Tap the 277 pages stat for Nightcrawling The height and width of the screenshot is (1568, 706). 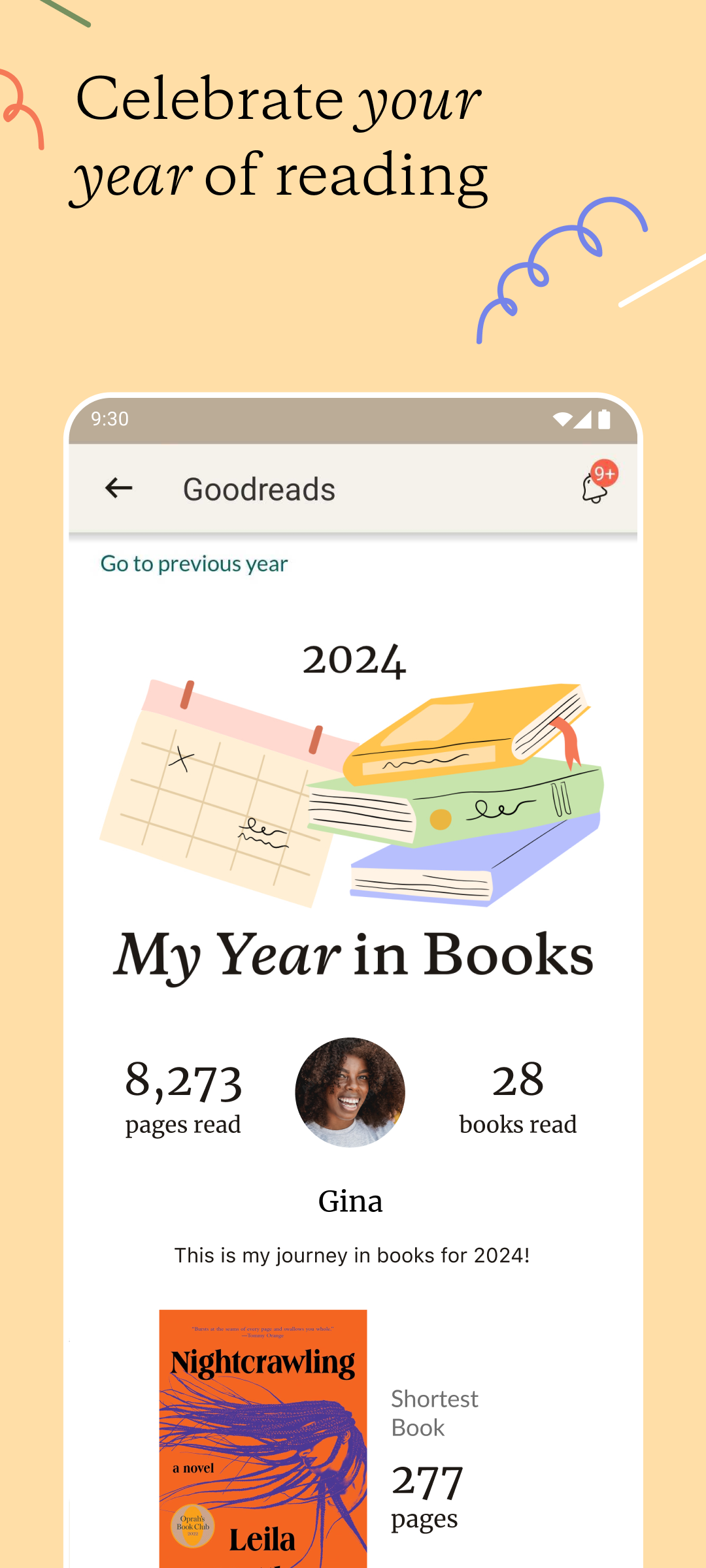(428, 1496)
